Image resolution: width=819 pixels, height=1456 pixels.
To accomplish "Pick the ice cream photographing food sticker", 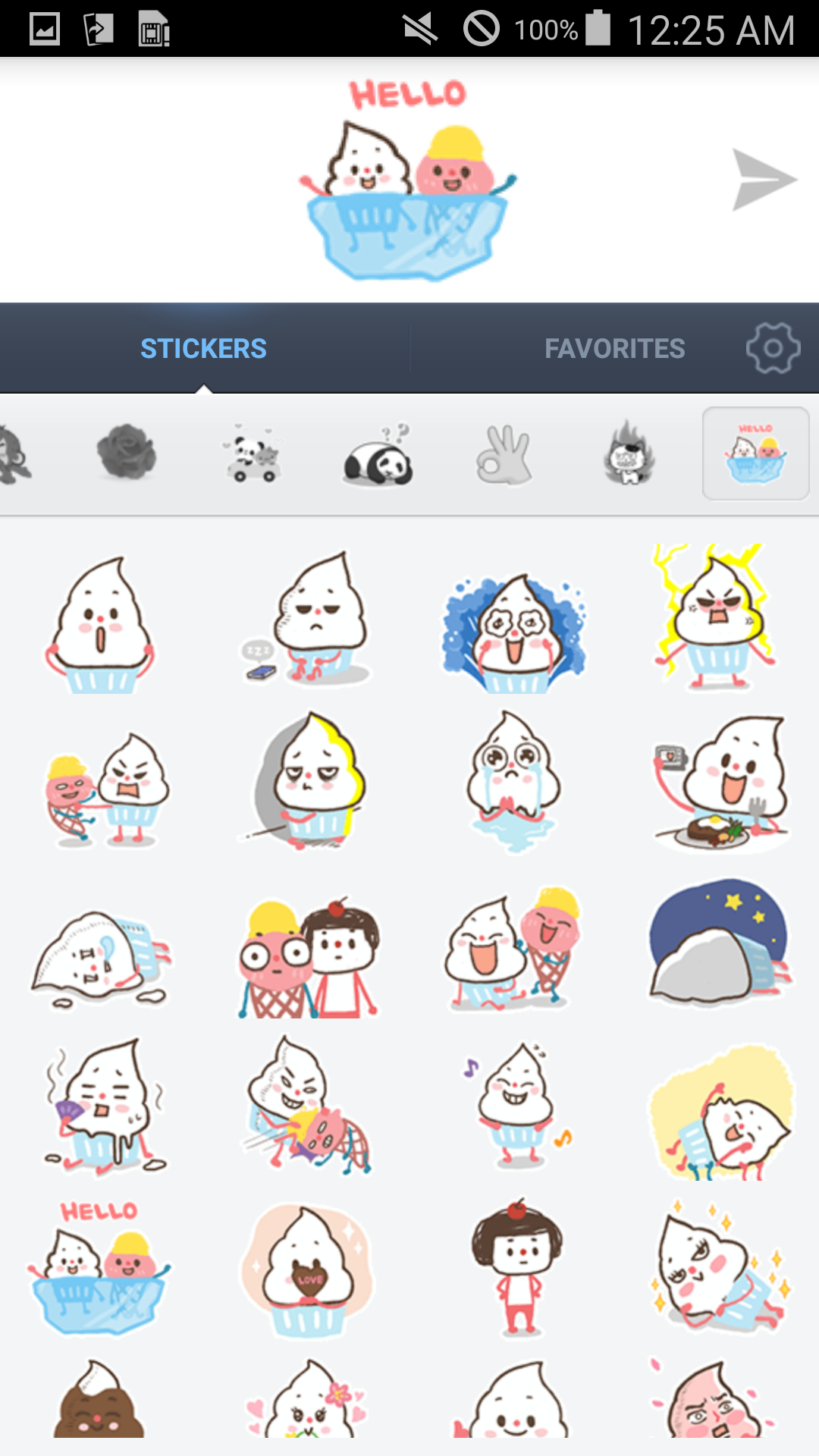I will (x=720, y=783).
